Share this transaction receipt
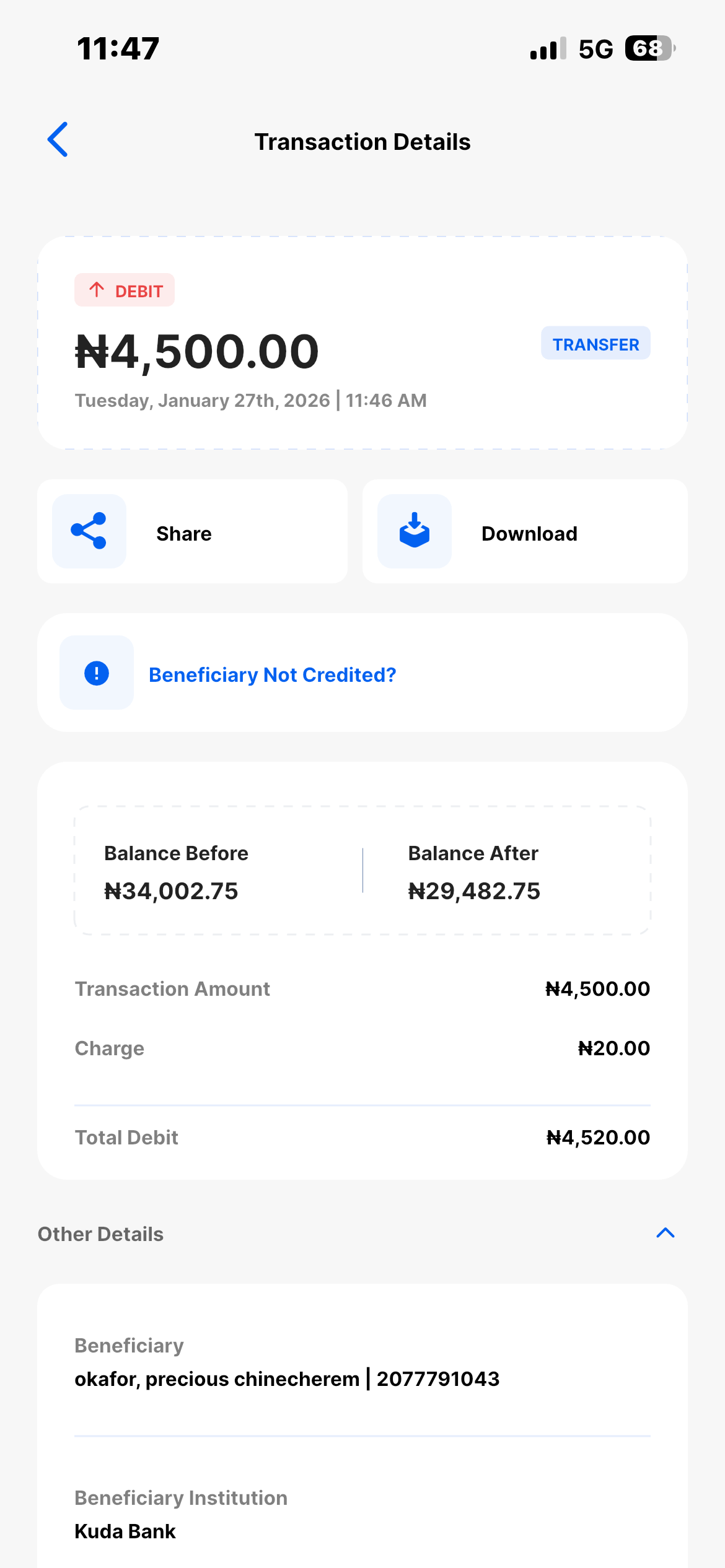Screen dimensions: 725x1568 192,532
